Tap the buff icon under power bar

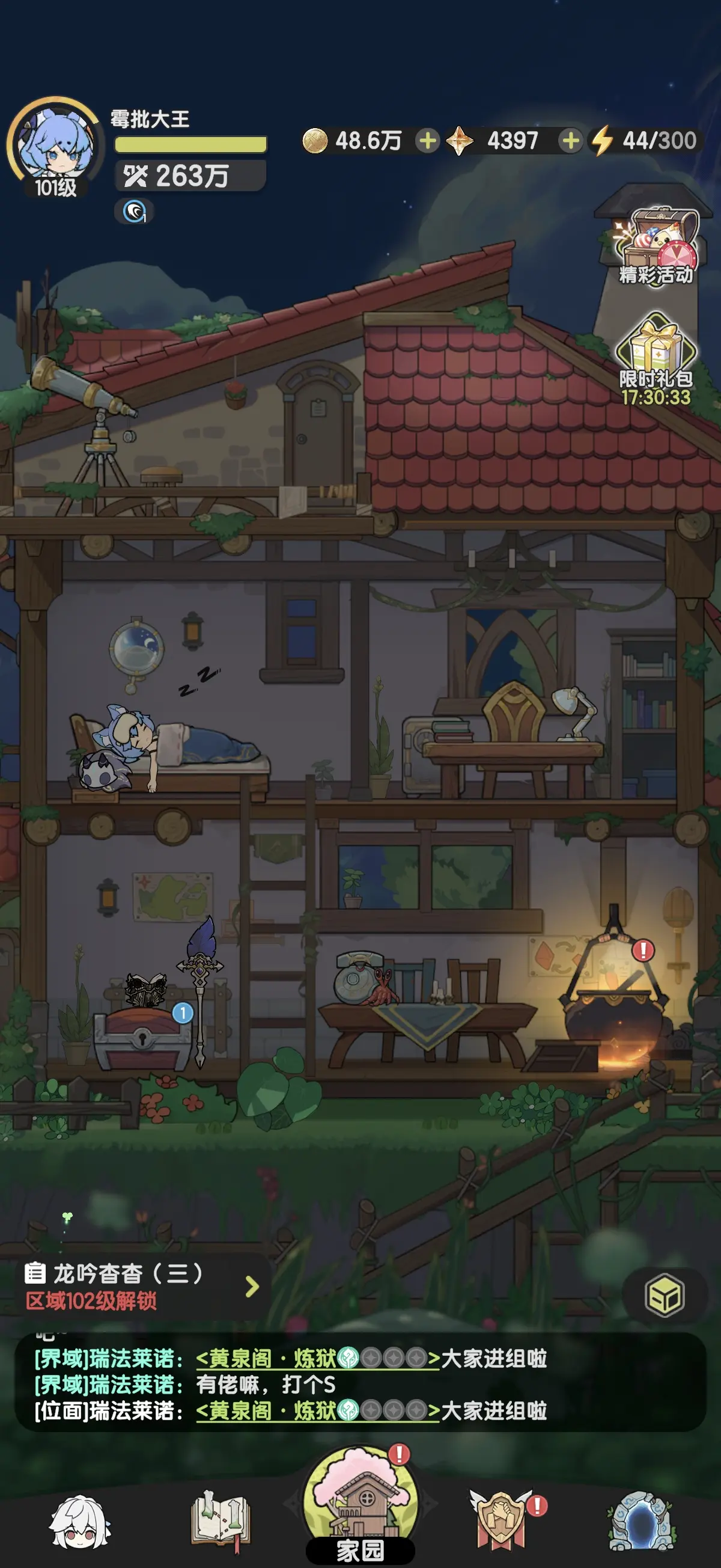pos(135,212)
